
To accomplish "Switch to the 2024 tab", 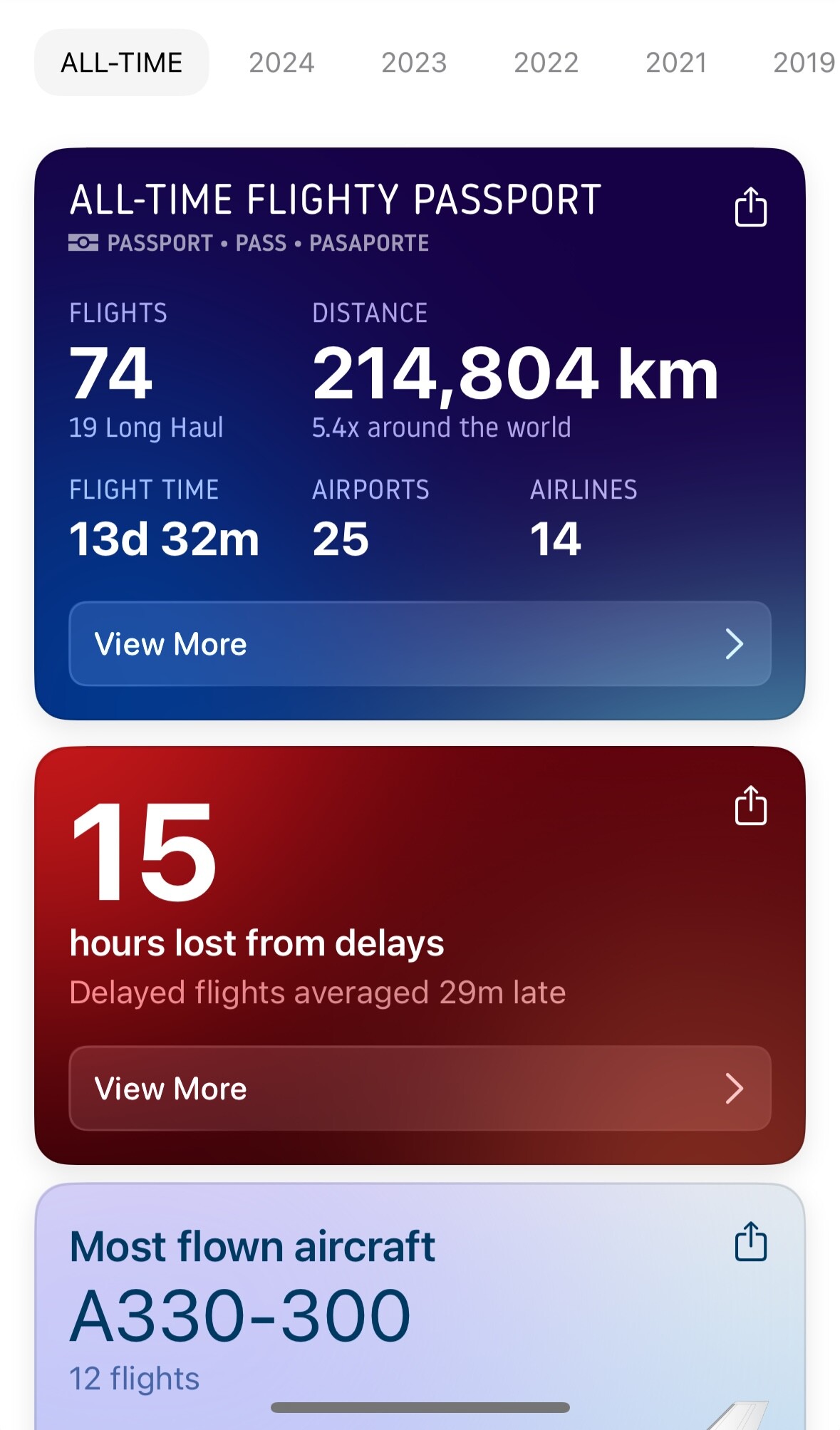I will [x=281, y=63].
